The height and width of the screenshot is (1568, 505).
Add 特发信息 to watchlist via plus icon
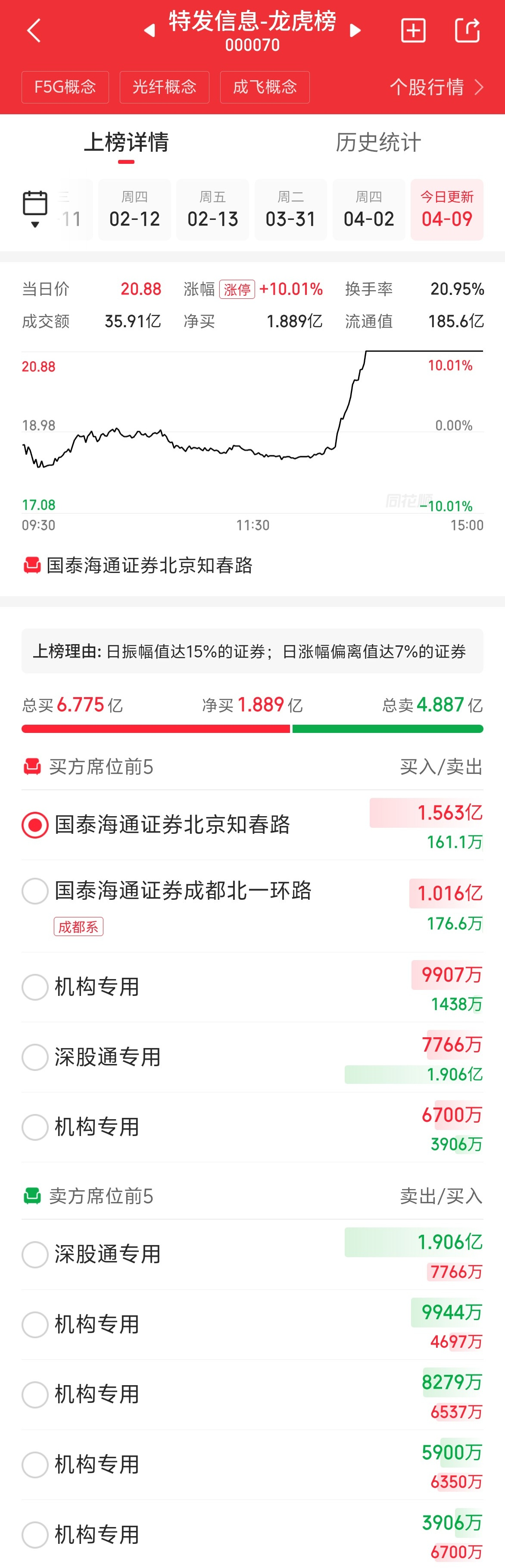(x=413, y=31)
